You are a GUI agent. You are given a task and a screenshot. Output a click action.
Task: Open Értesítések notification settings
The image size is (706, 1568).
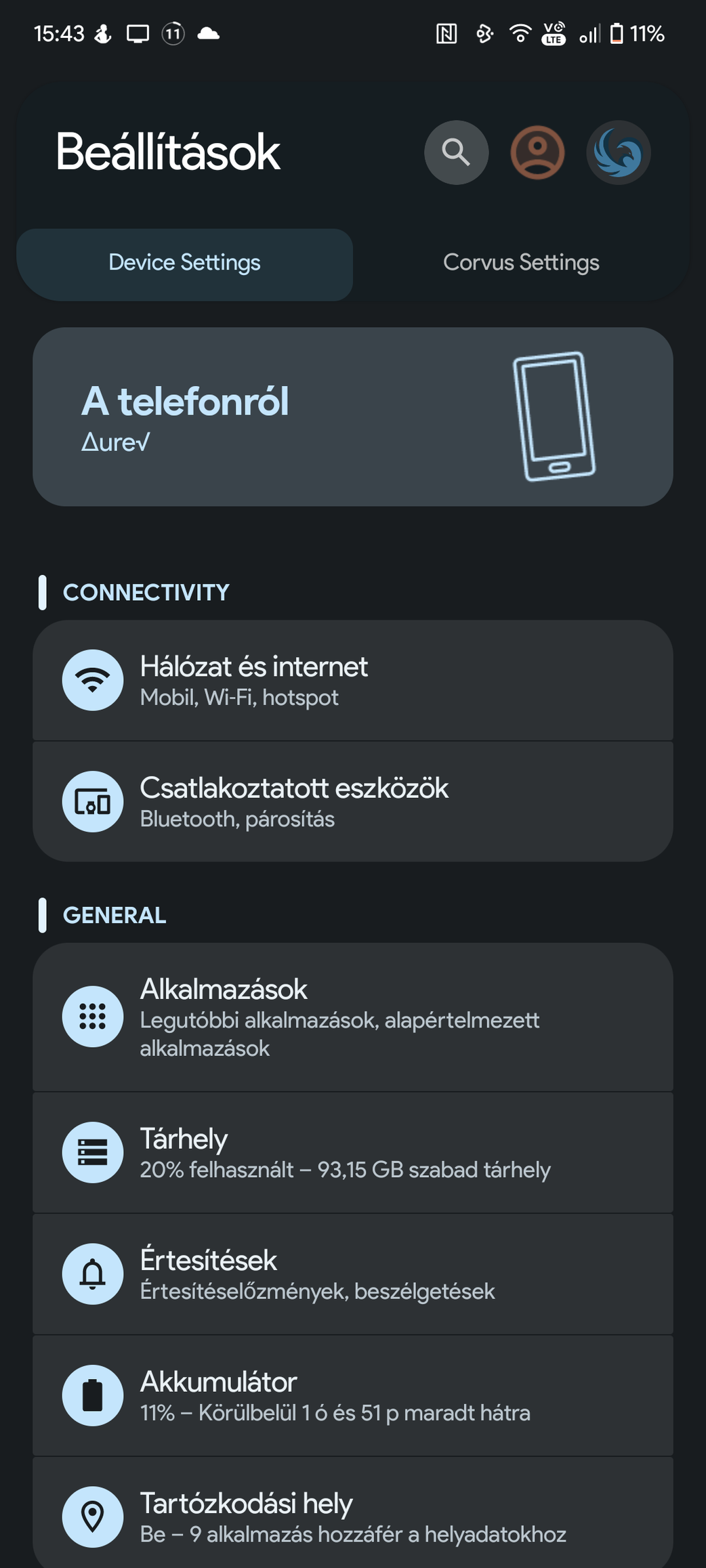[x=353, y=1274]
